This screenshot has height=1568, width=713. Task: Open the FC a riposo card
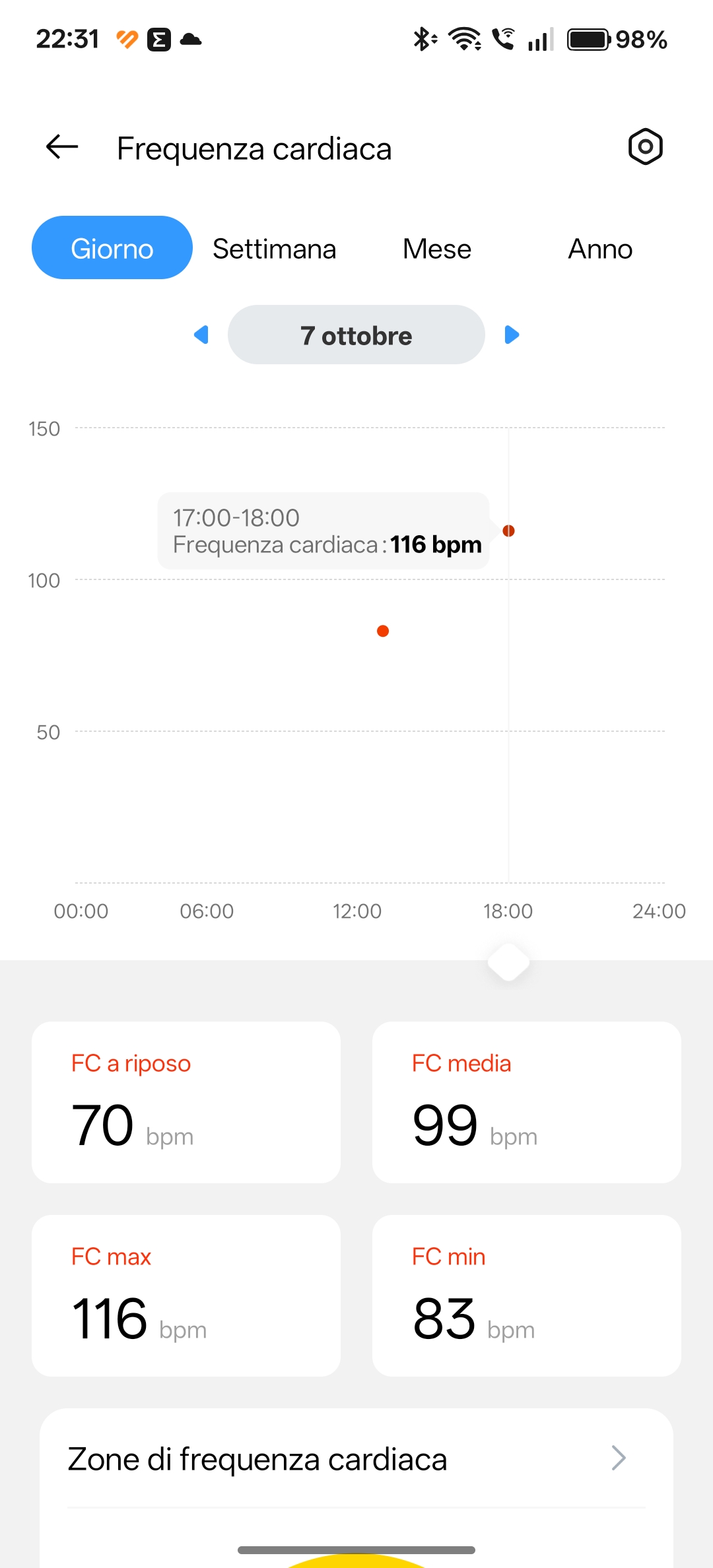(186, 1102)
